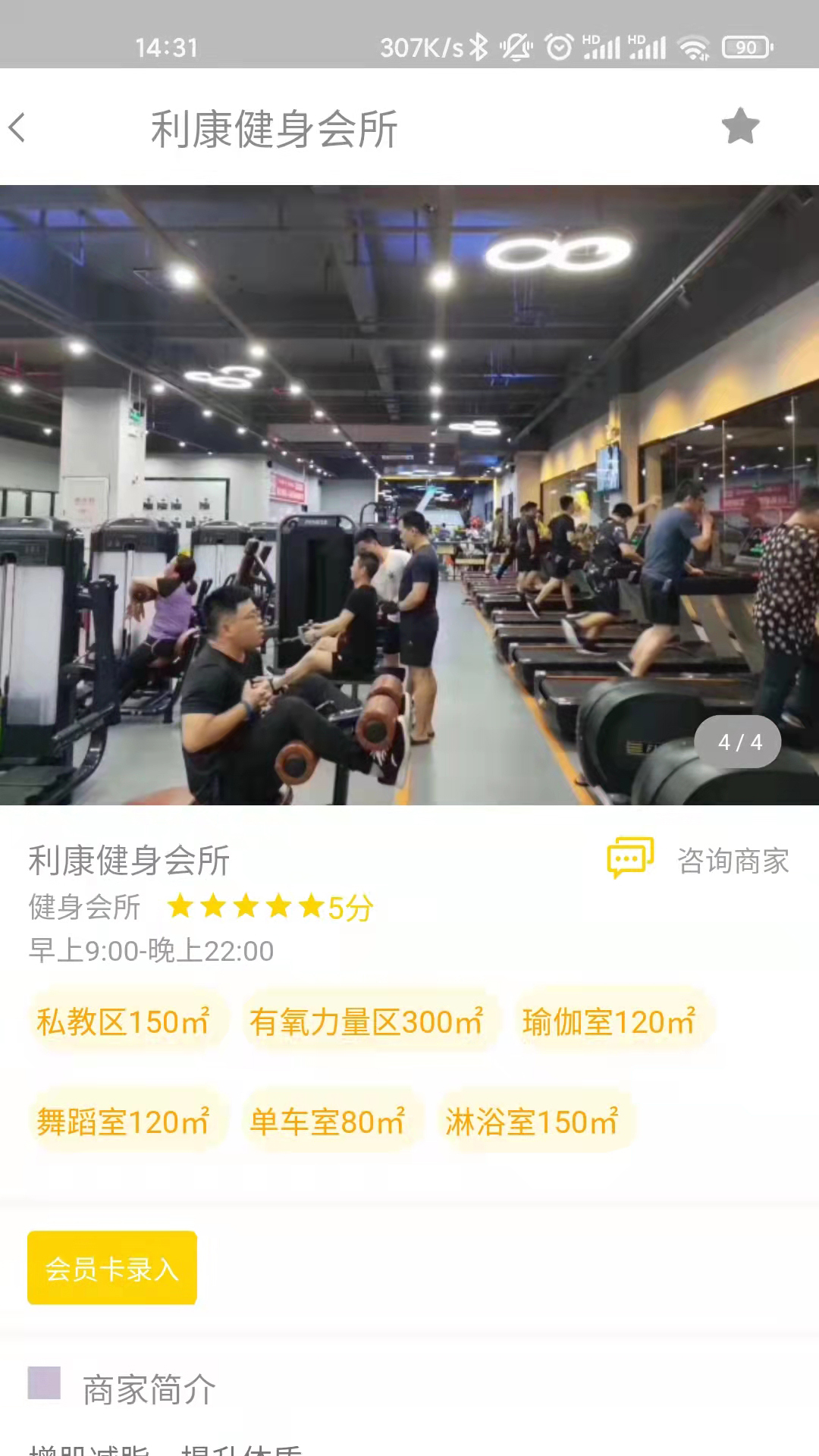Open the 咨询商家 merchant consultation

[x=732, y=858]
